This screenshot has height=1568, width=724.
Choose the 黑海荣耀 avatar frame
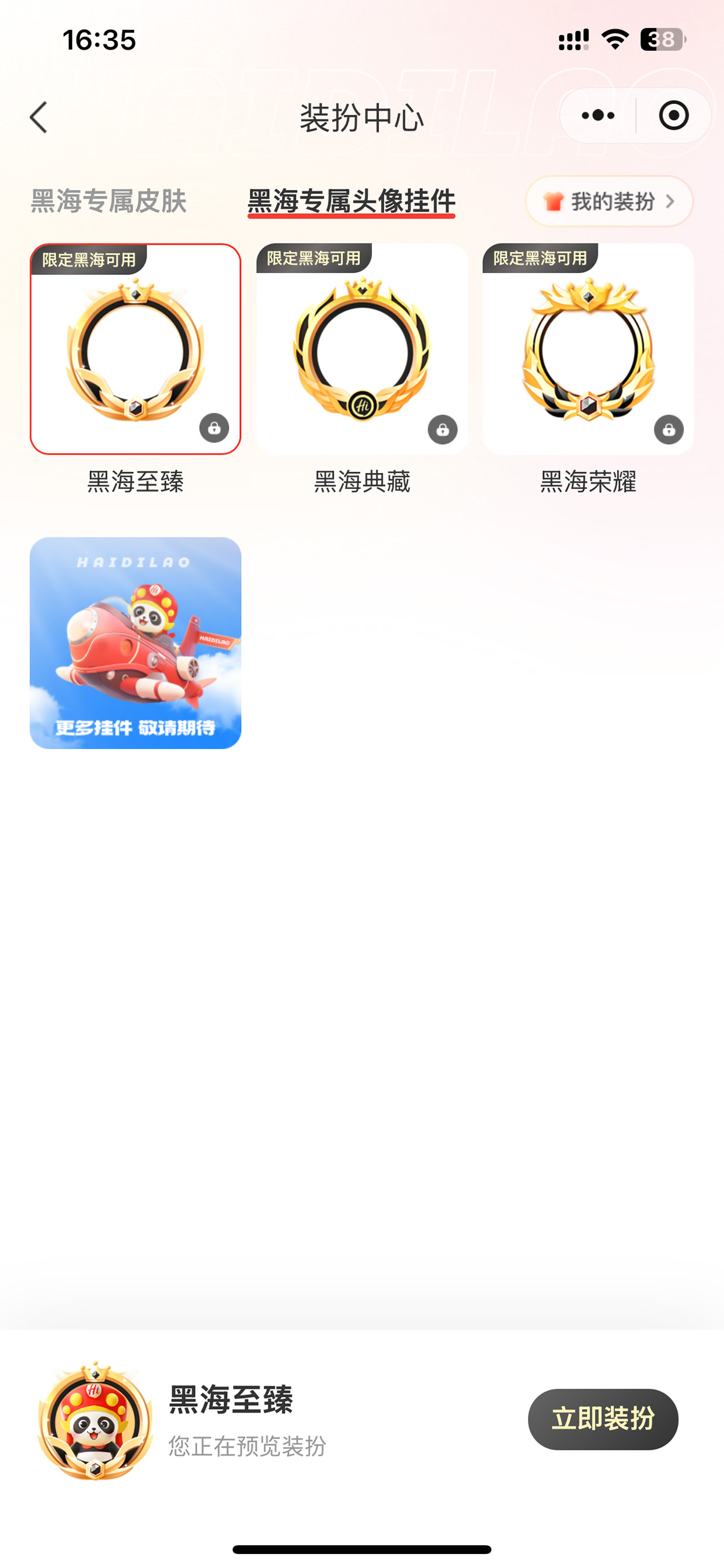tap(589, 349)
